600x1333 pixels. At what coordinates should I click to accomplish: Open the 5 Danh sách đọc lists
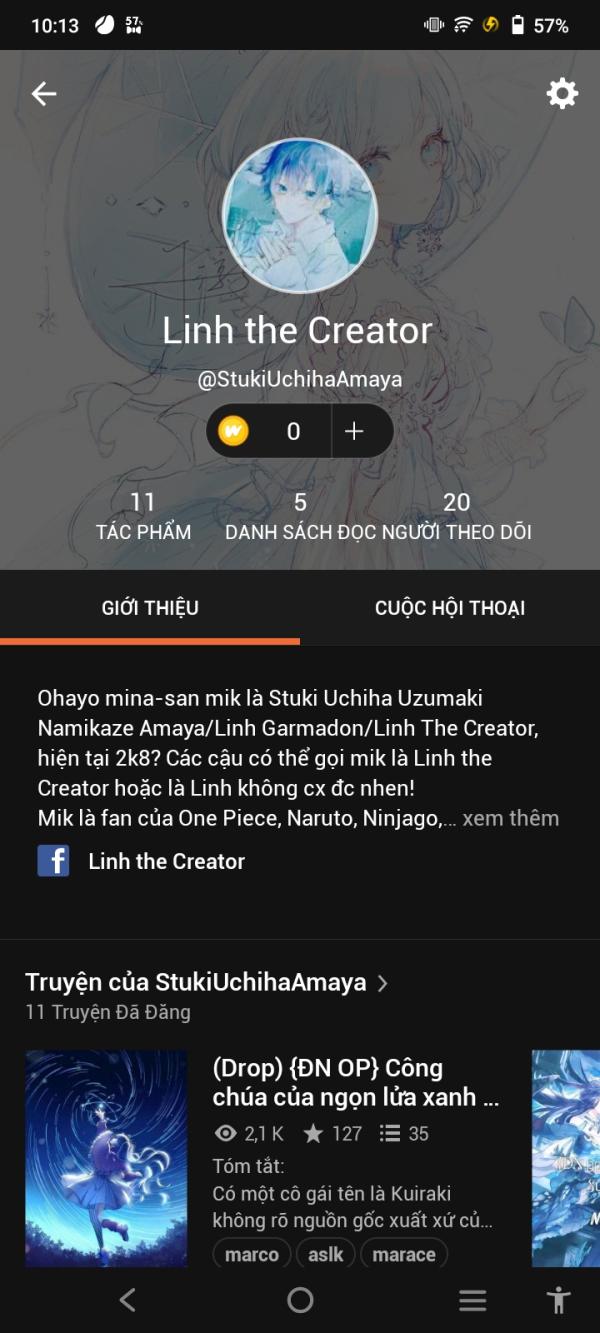coord(299,517)
